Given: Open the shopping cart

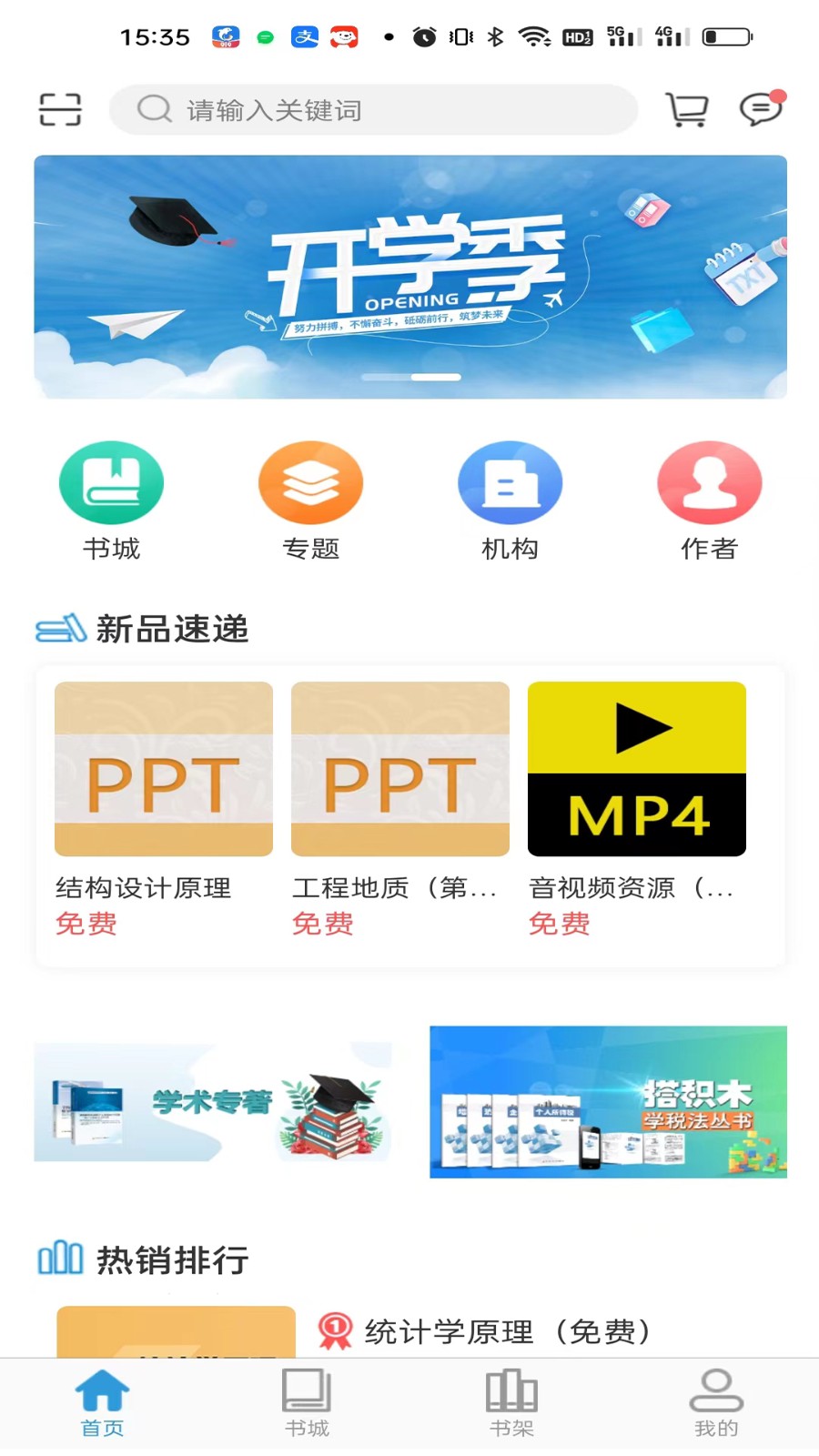Looking at the screenshot, I should coord(685,108).
